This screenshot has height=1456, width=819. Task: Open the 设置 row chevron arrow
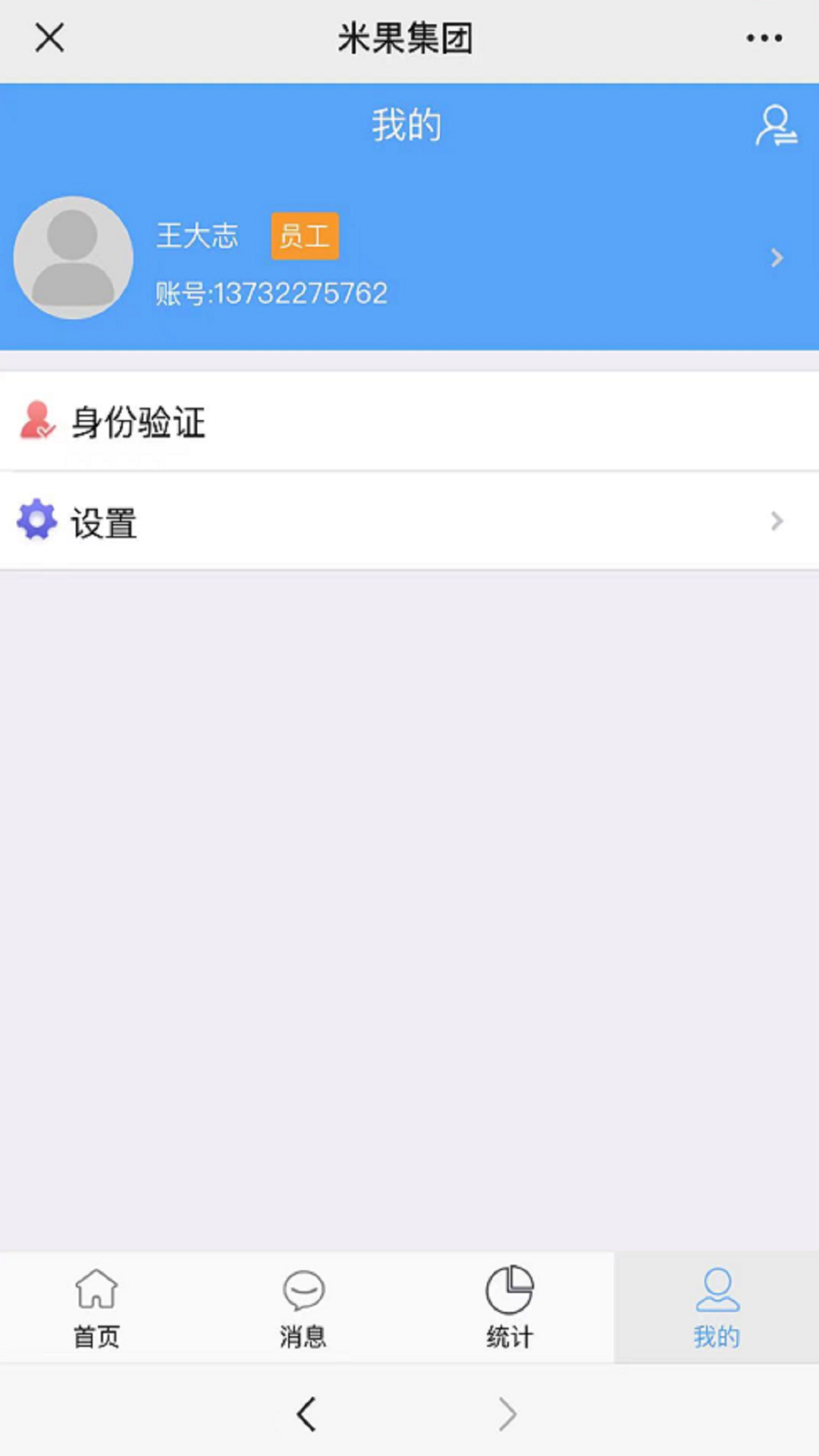coord(776,520)
